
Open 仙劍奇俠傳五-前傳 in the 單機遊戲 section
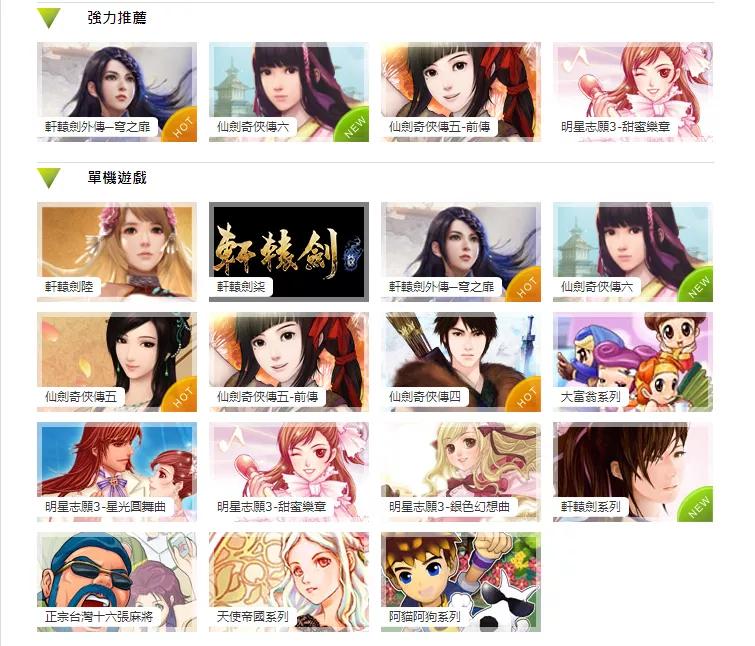[289, 361]
